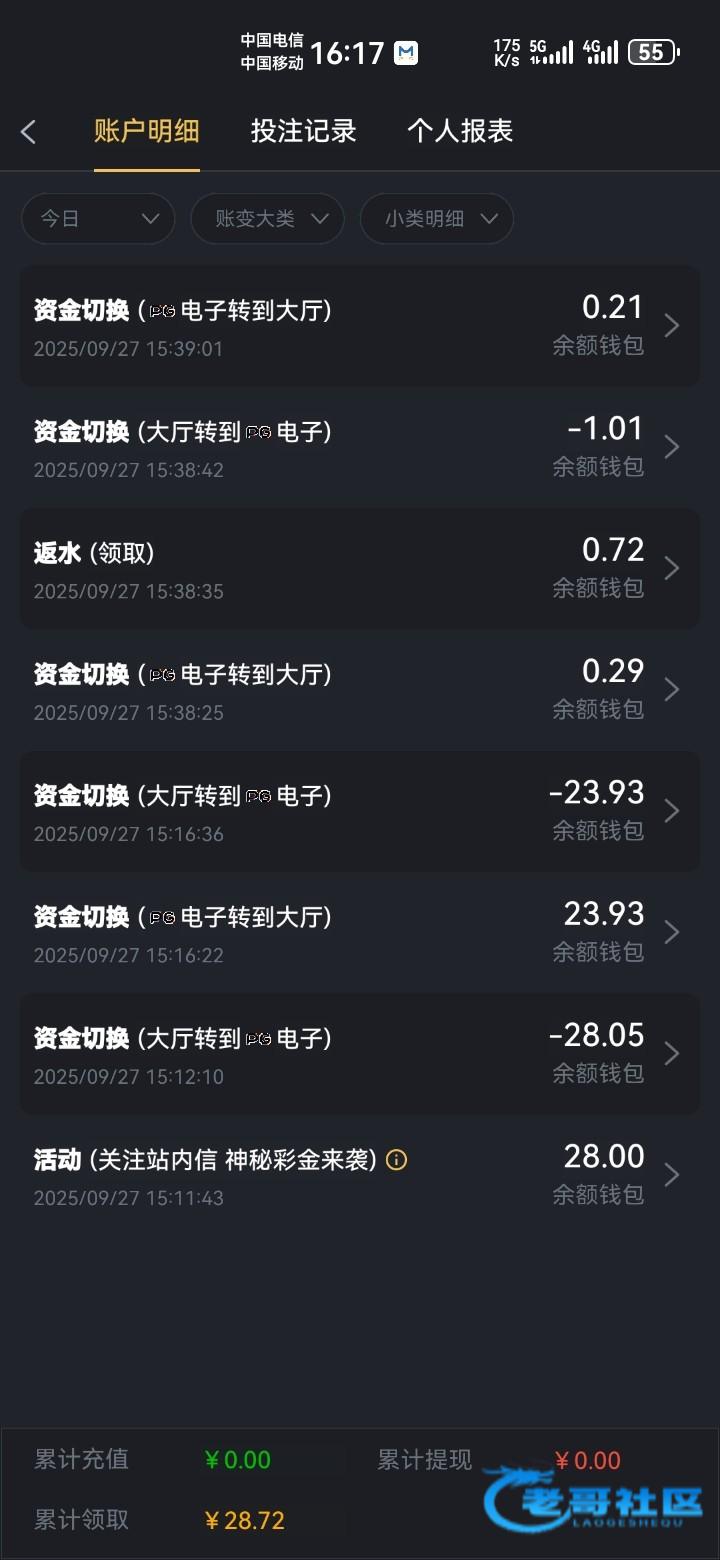Open the 23.93 transfer record at 15:16:22

pyautogui.click(x=360, y=932)
